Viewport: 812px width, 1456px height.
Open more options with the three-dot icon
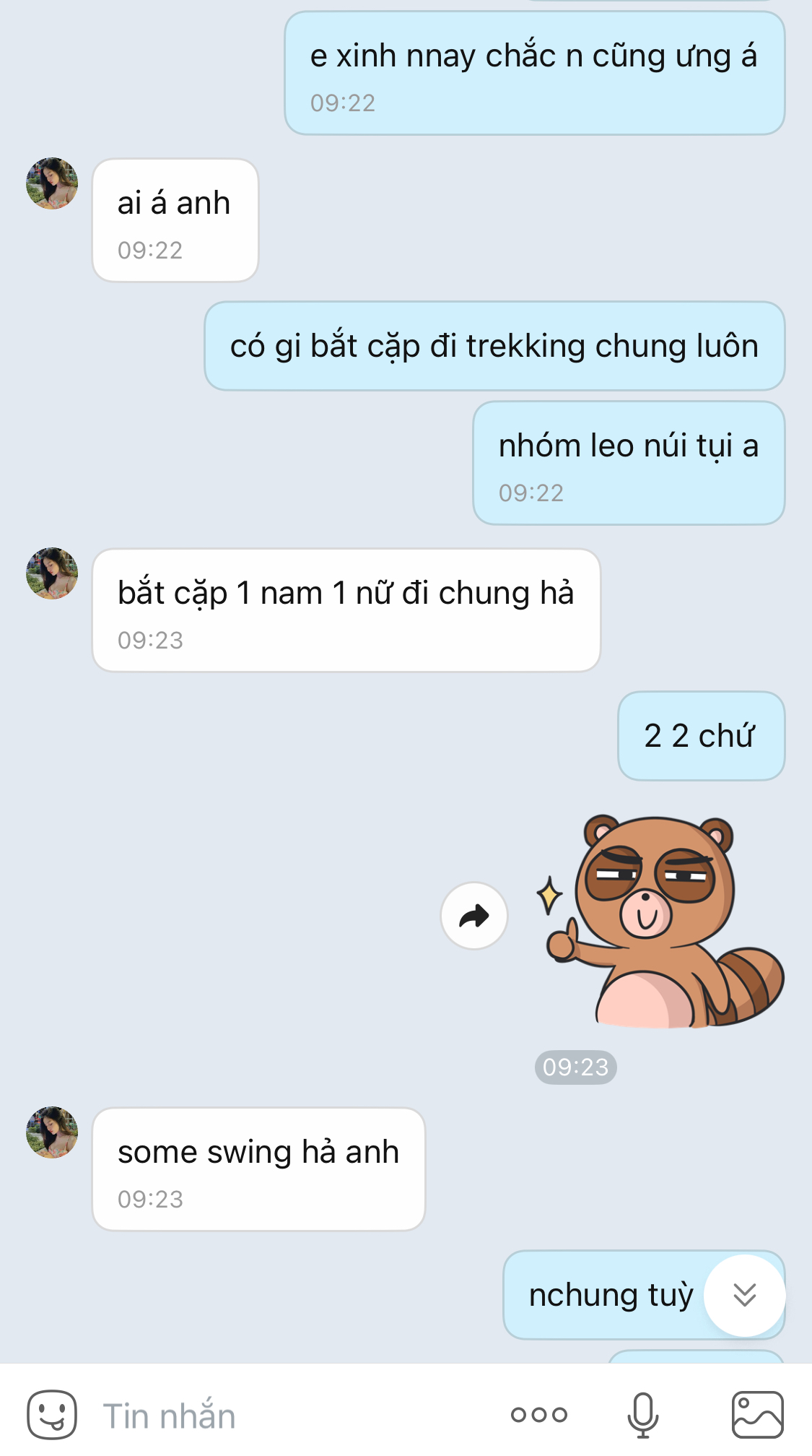click(539, 1415)
